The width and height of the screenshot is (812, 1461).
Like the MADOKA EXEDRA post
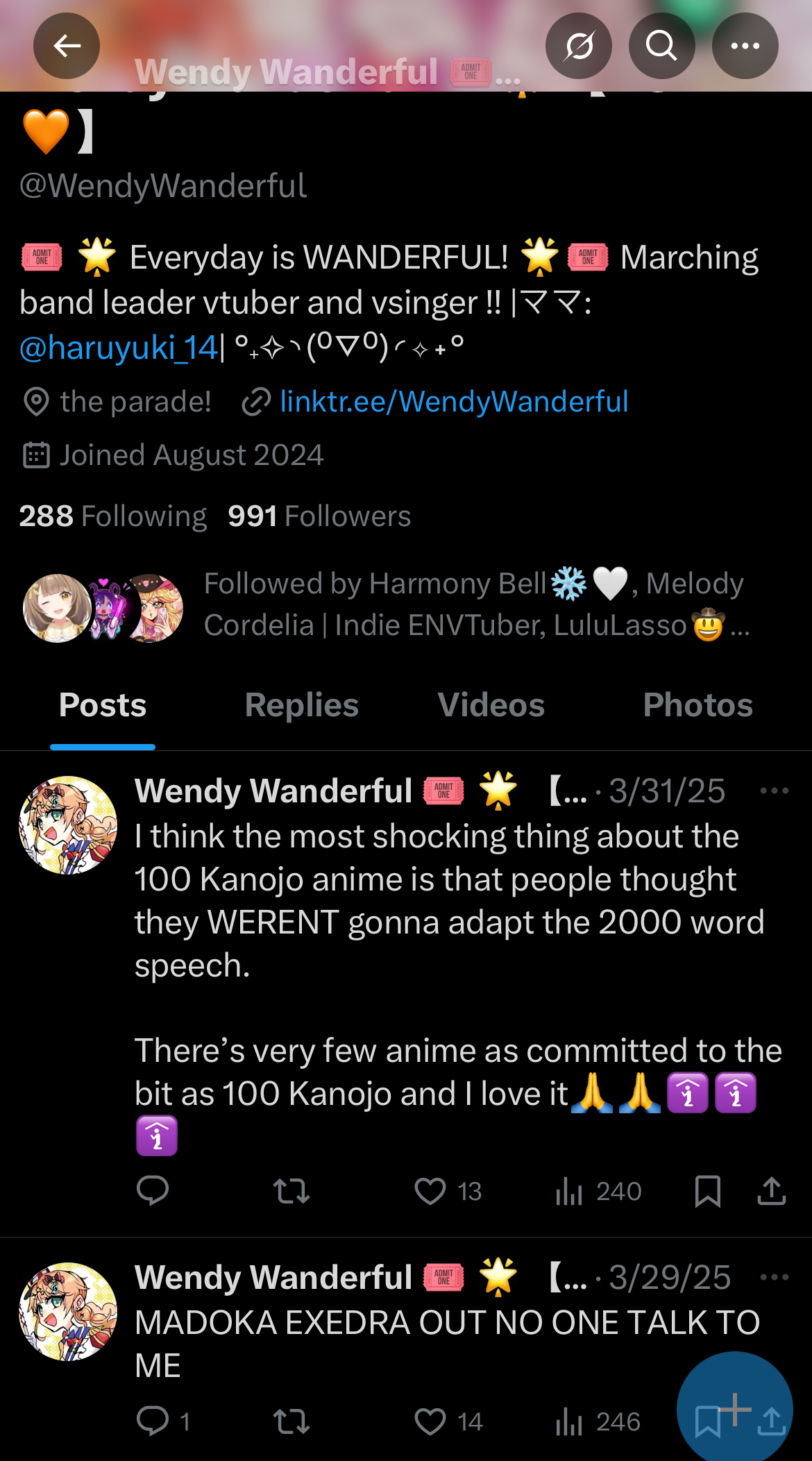pos(430,1422)
